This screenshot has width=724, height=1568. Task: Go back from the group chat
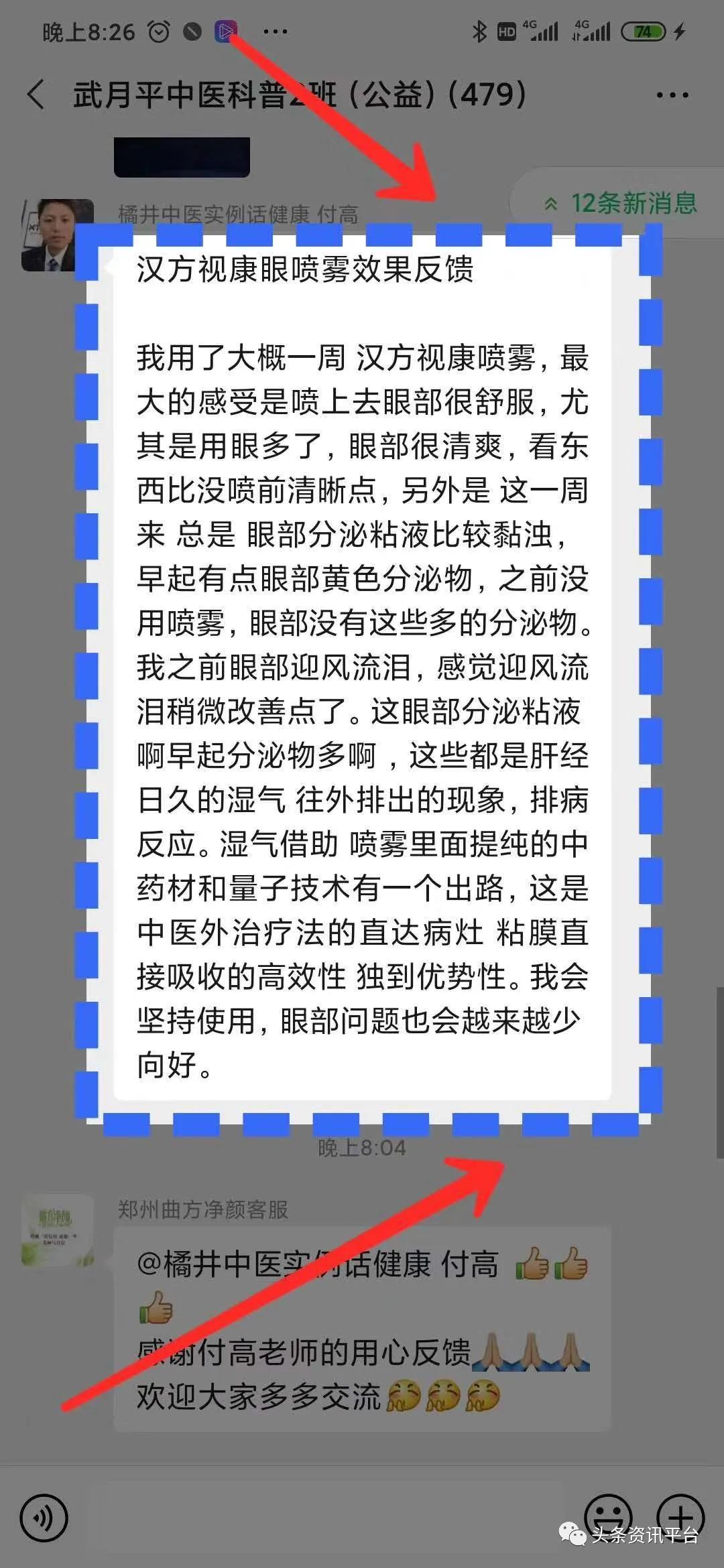point(37,94)
